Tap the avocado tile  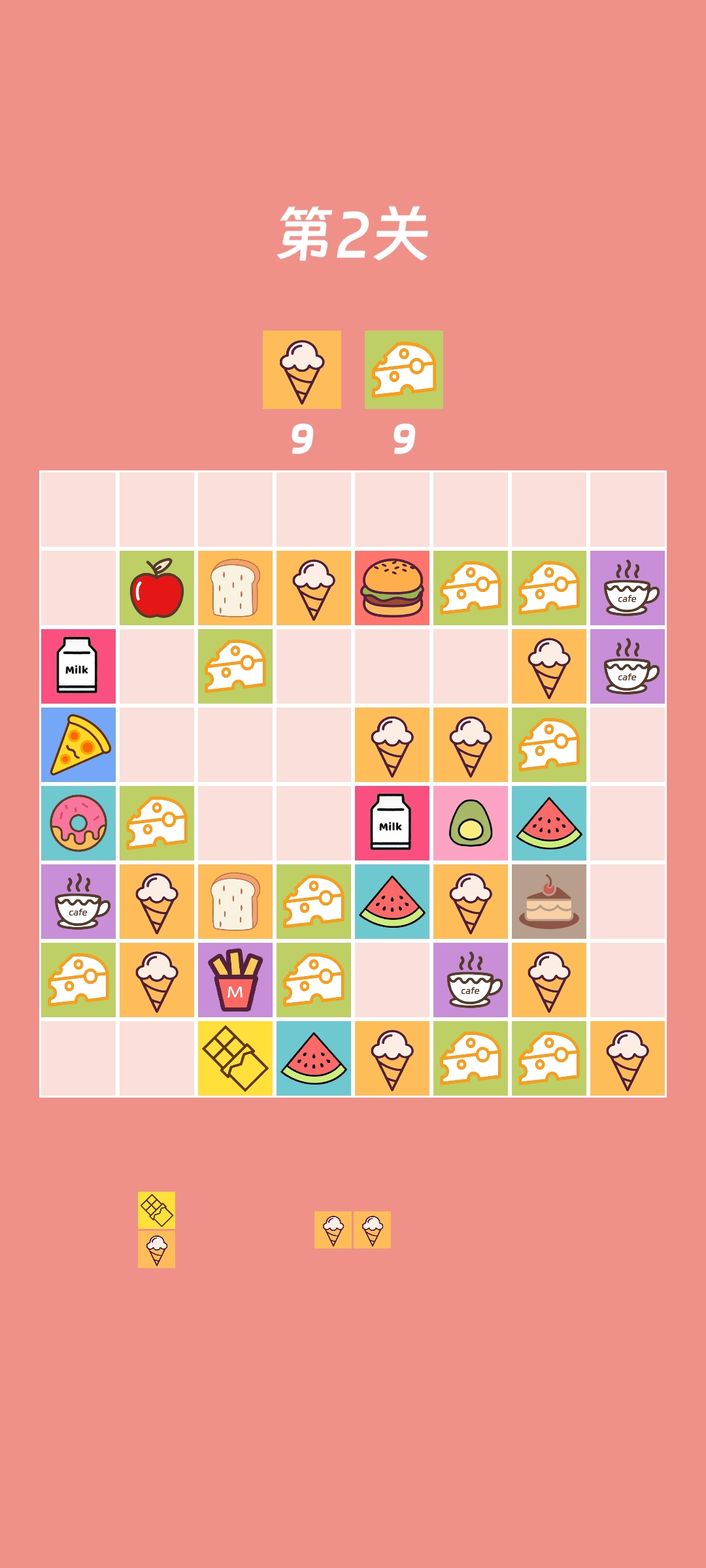pos(471,823)
